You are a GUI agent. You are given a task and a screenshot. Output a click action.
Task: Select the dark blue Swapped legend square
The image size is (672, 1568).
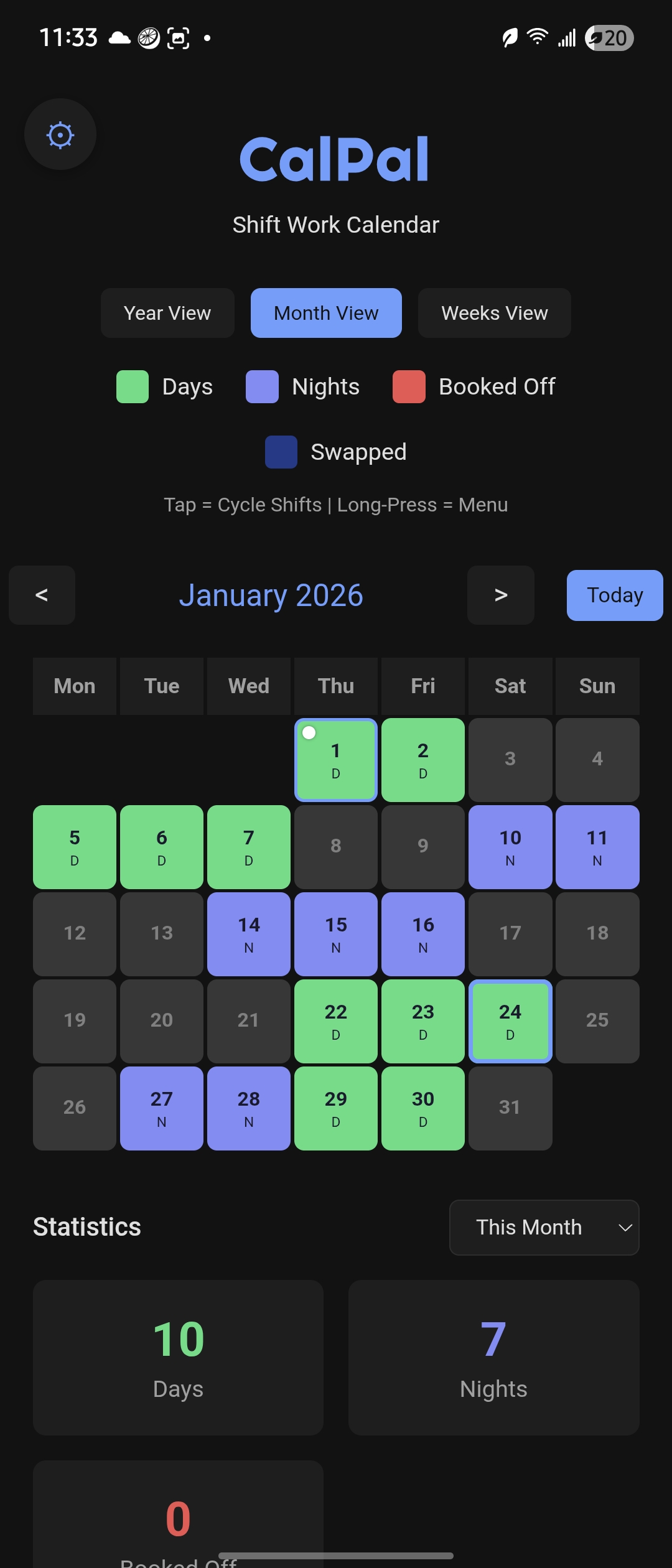coord(281,452)
